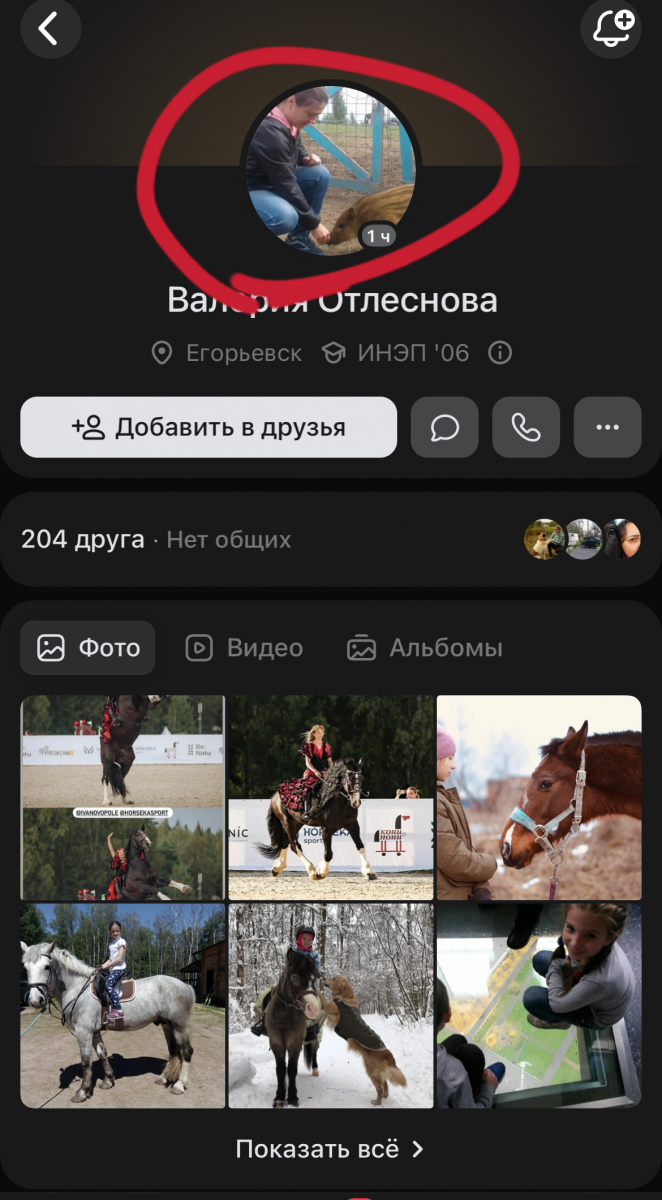Image resolution: width=662 pixels, height=1200 pixels.
Task: Open the photo of rearing horse collage
Action: pos(122,797)
